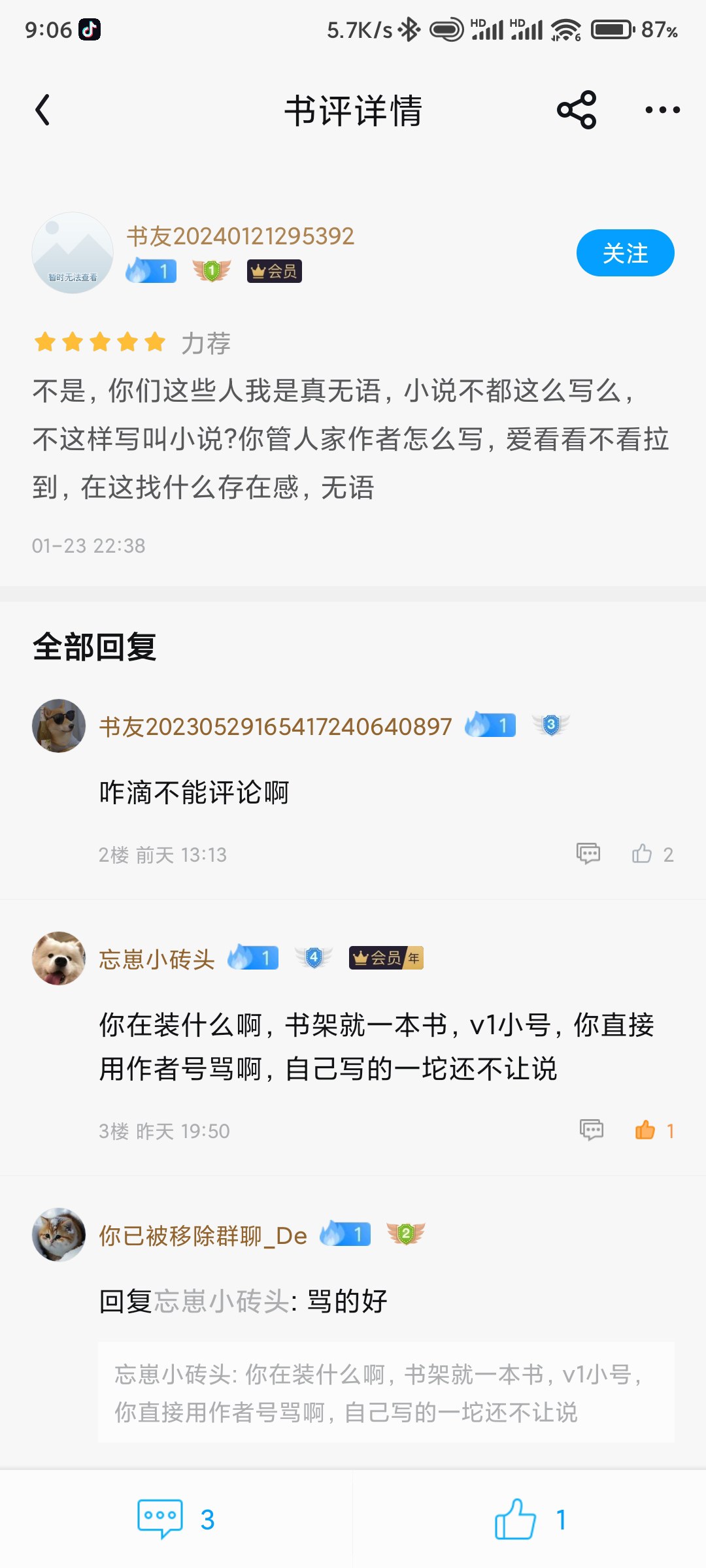The width and height of the screenshot is (706, 1568).
Task: Like the 2楼 comment 咋滴不能评论啊
Action: pos(643,854)
